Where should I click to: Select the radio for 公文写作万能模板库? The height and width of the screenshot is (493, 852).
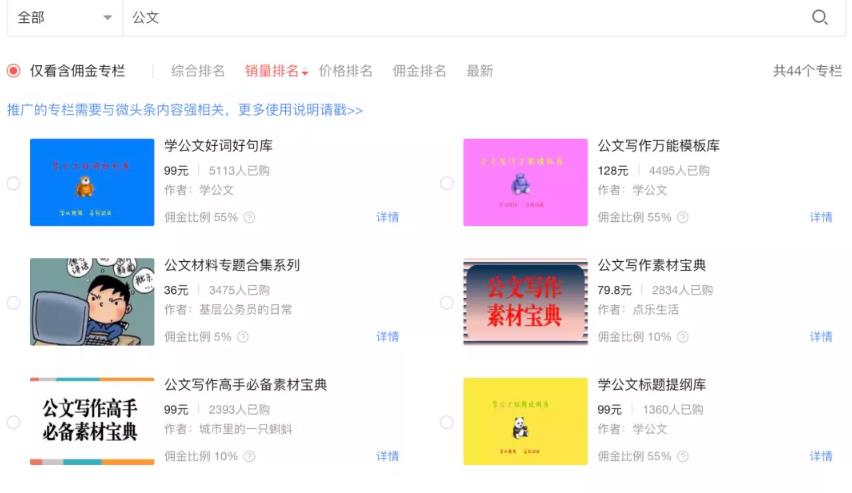pyautogui.click(x=447, y=183)
